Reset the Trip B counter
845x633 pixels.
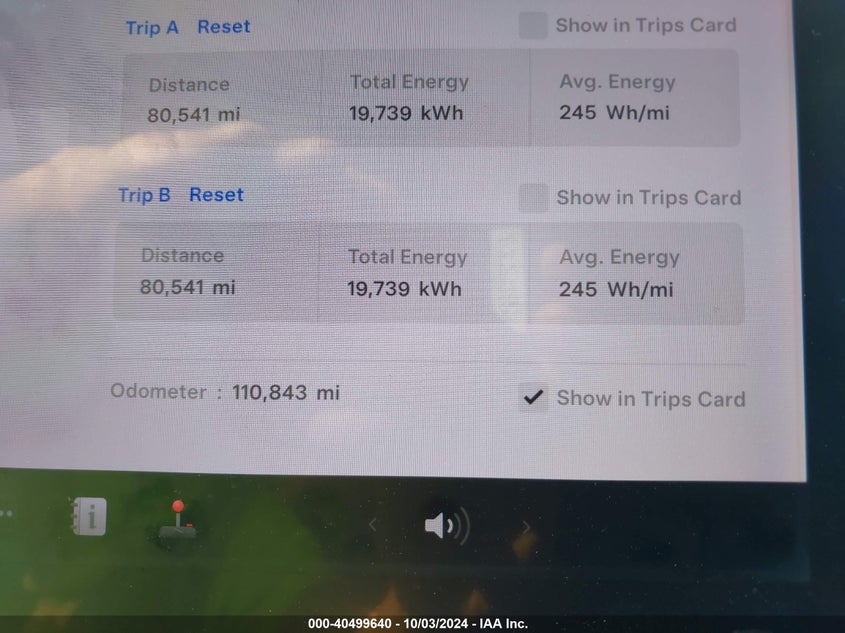pyautogui.click(x=216, y=195)
